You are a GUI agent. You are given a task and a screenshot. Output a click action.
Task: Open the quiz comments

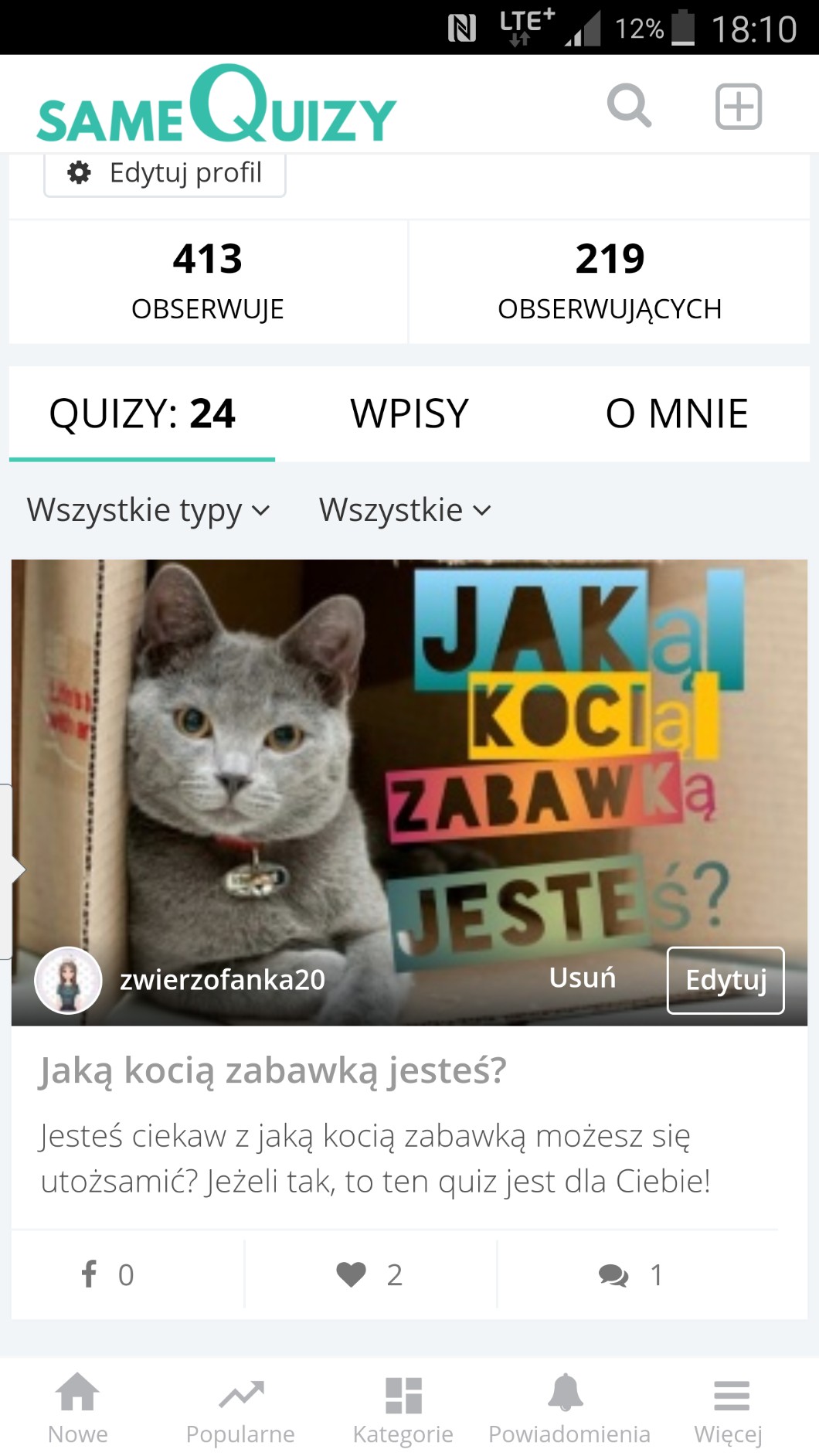pyautogui.click(x=630, y=1274)
